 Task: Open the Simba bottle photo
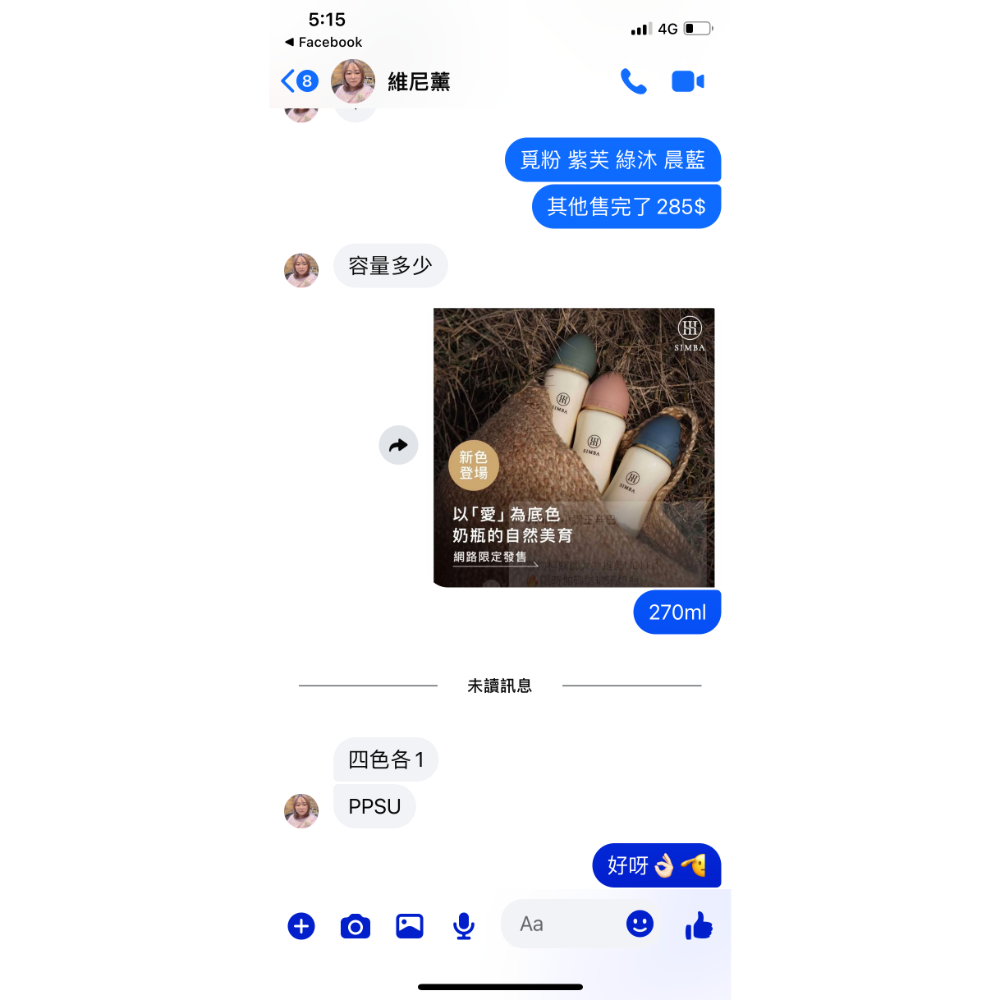pos(574,447)
